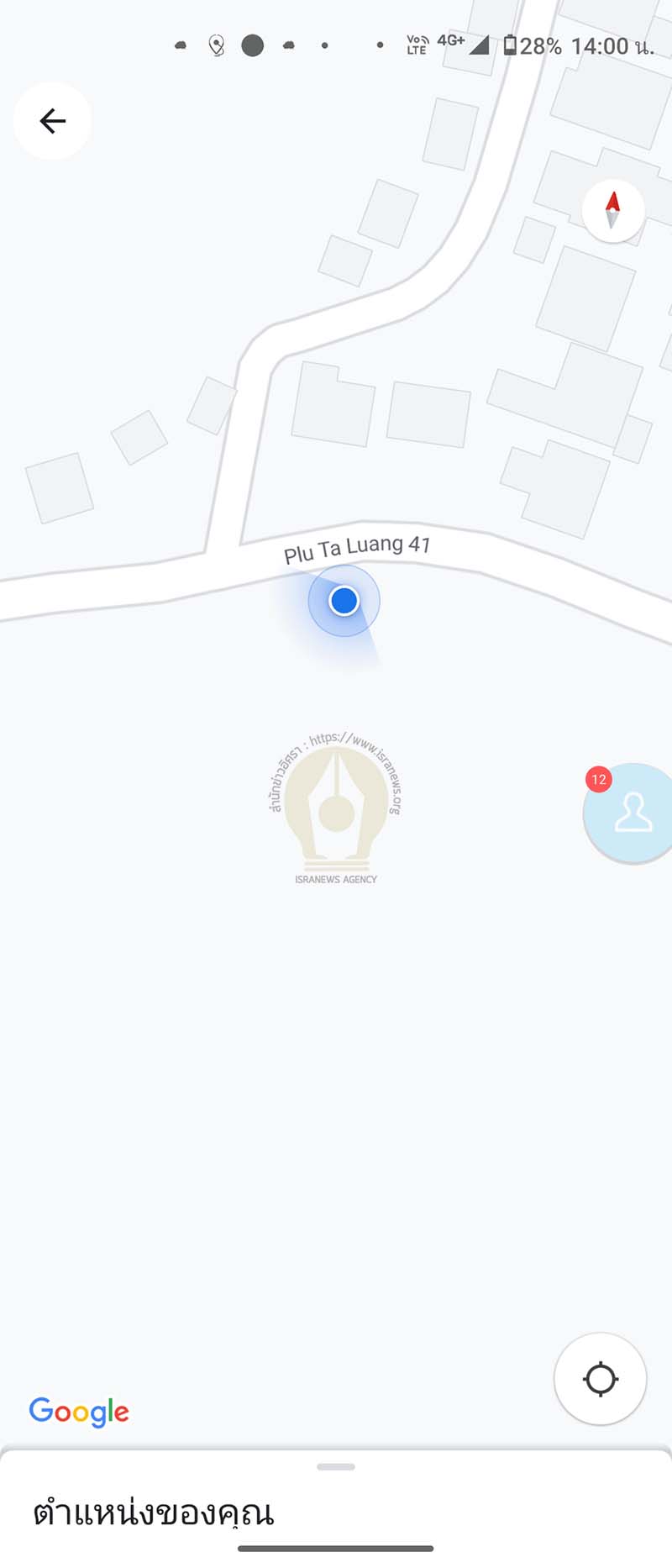Screen dimensions: 672x1568
Task: Tap the blue current location dot
Action: pyautogui.click(x=344, y=601)
